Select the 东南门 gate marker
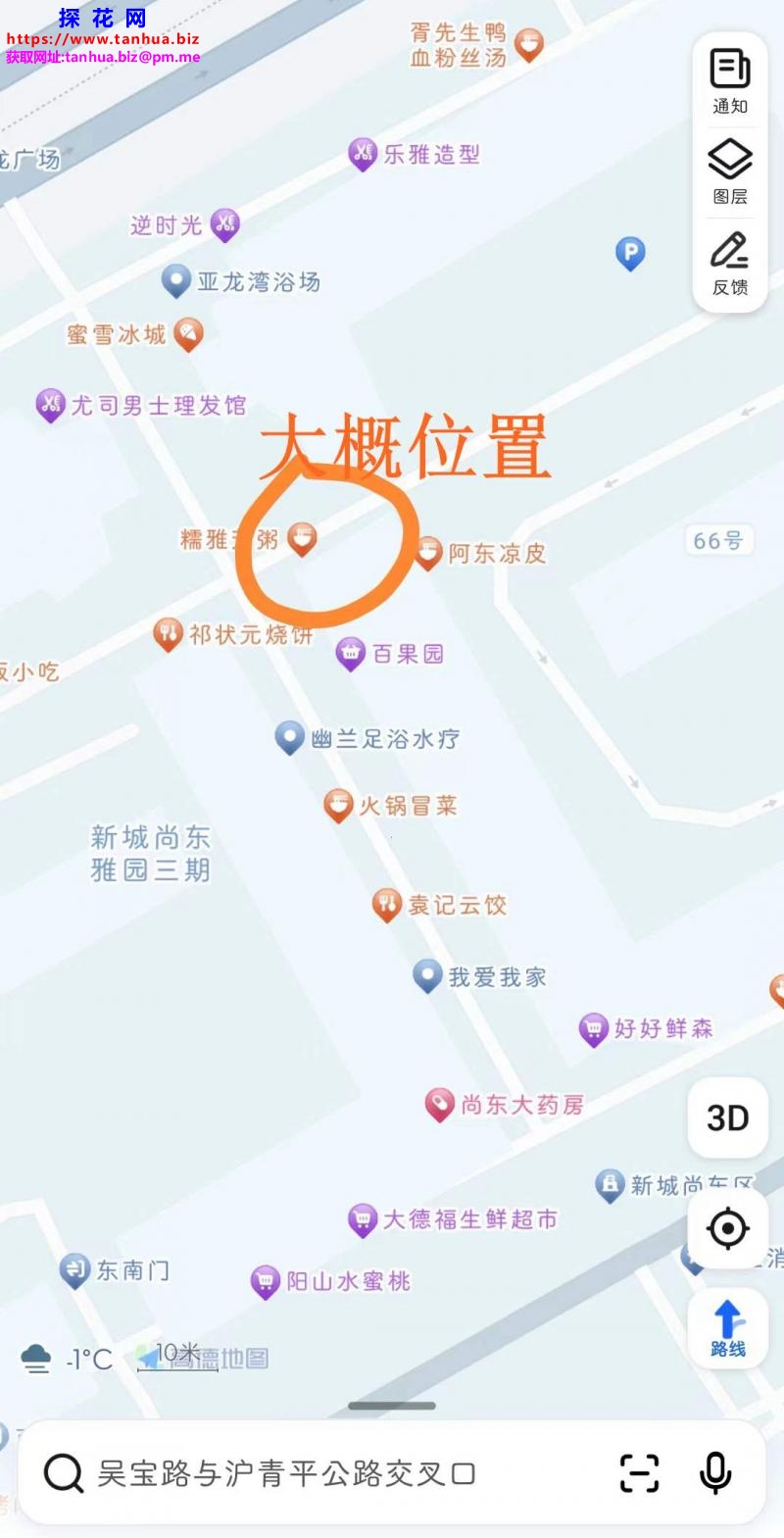Viewport: 784px width, 1538px height. click(75, 1270)
